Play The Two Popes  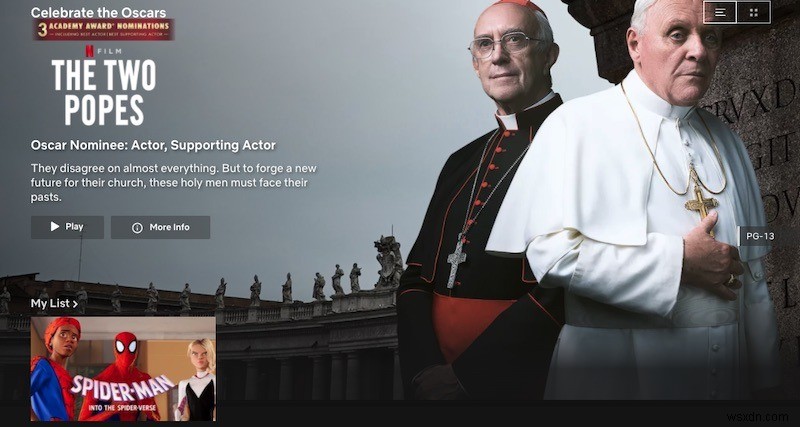click(x=67, y=227)
